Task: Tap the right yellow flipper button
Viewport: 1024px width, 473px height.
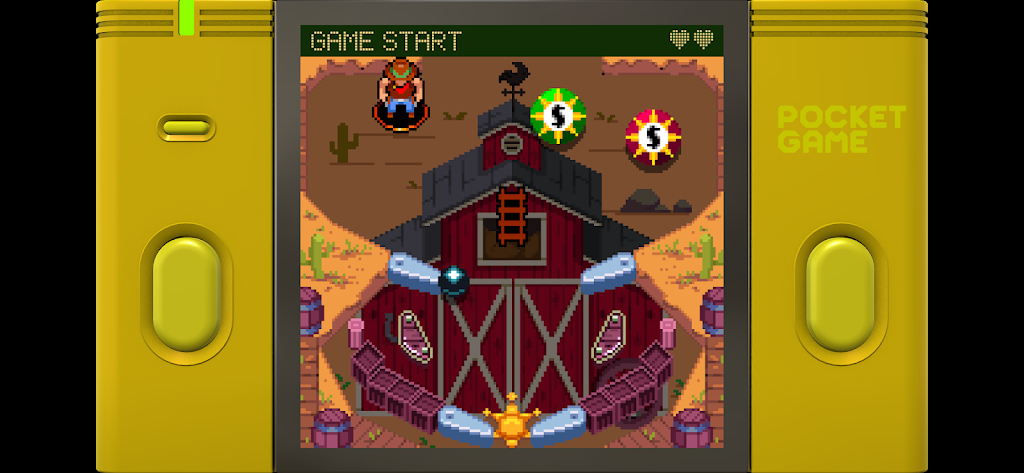Action: coord(840,295)
